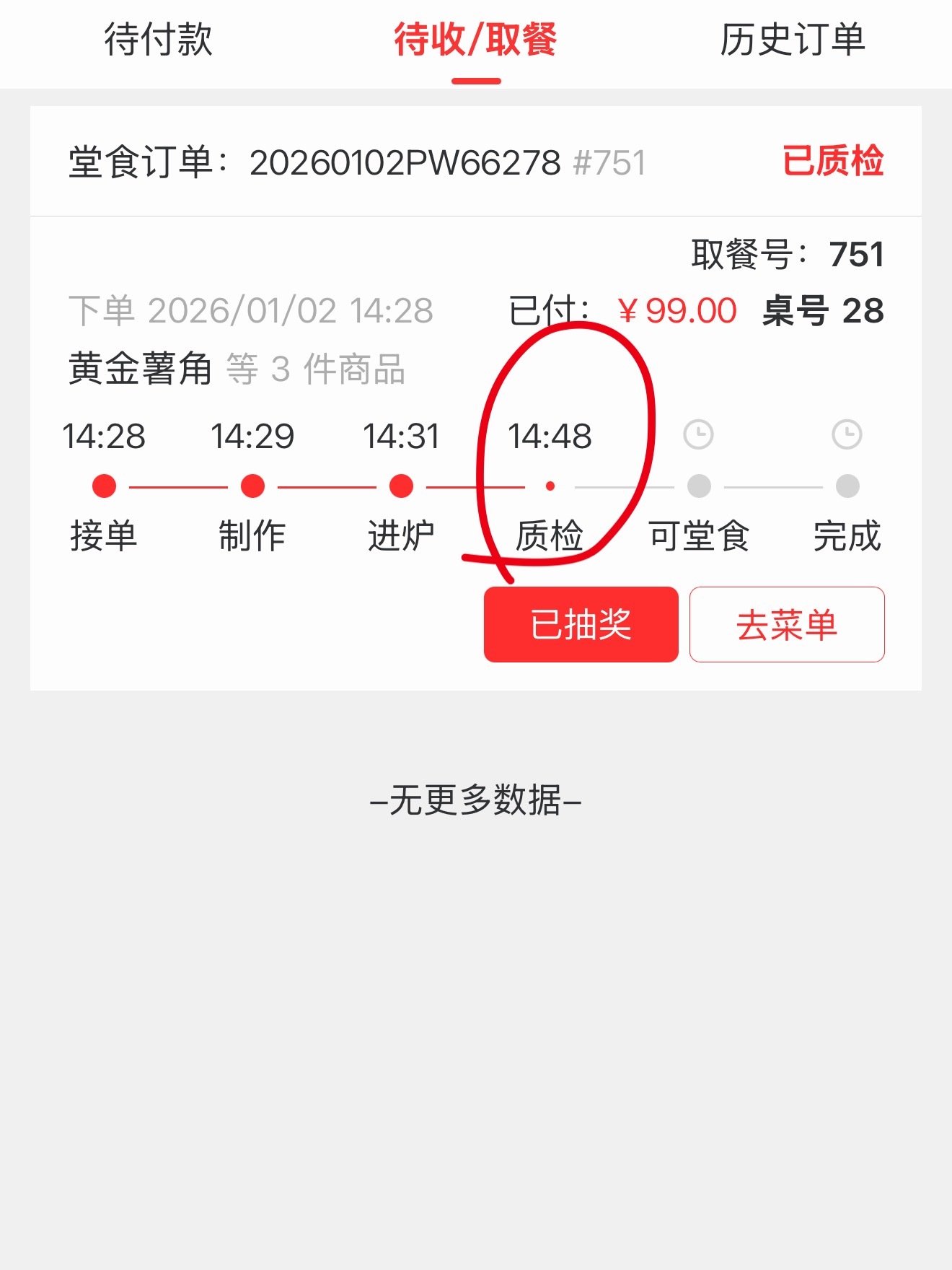Click the 完成 pending clock icon
This screenshot has width=952, height=1270.
848,434
